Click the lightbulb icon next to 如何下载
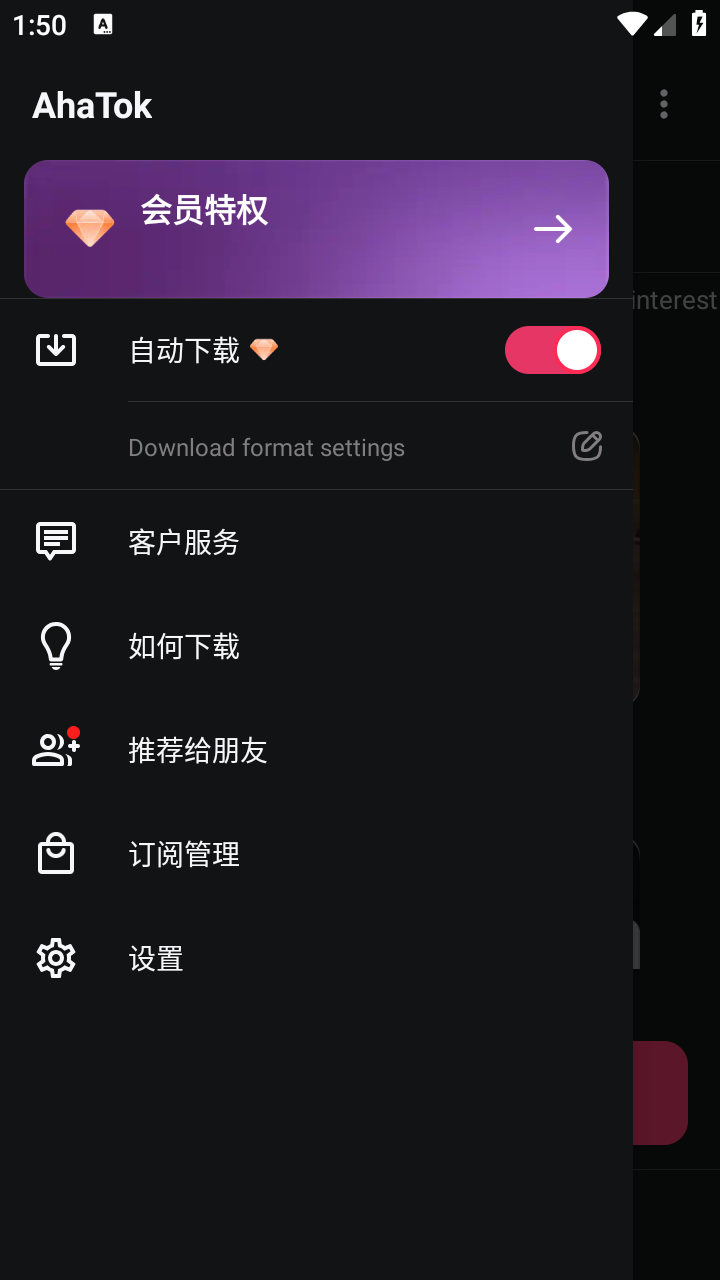 pyautogui.click(x=55, y=645)
